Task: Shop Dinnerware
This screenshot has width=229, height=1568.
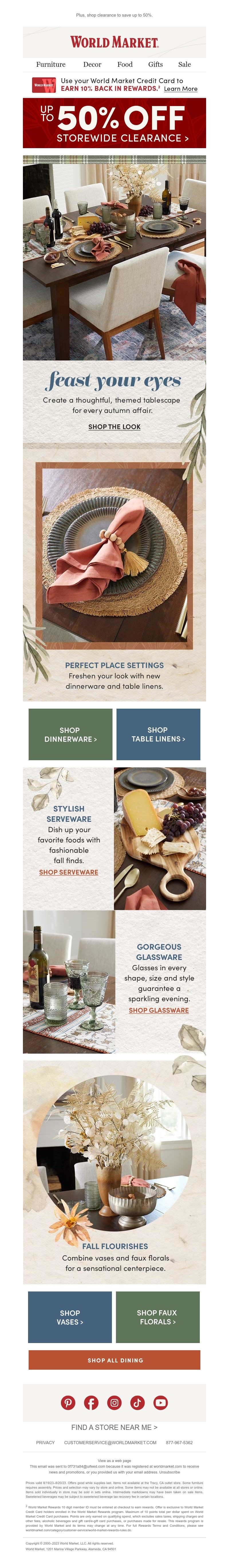Action: pyautogui.click(x=70, y=734)
